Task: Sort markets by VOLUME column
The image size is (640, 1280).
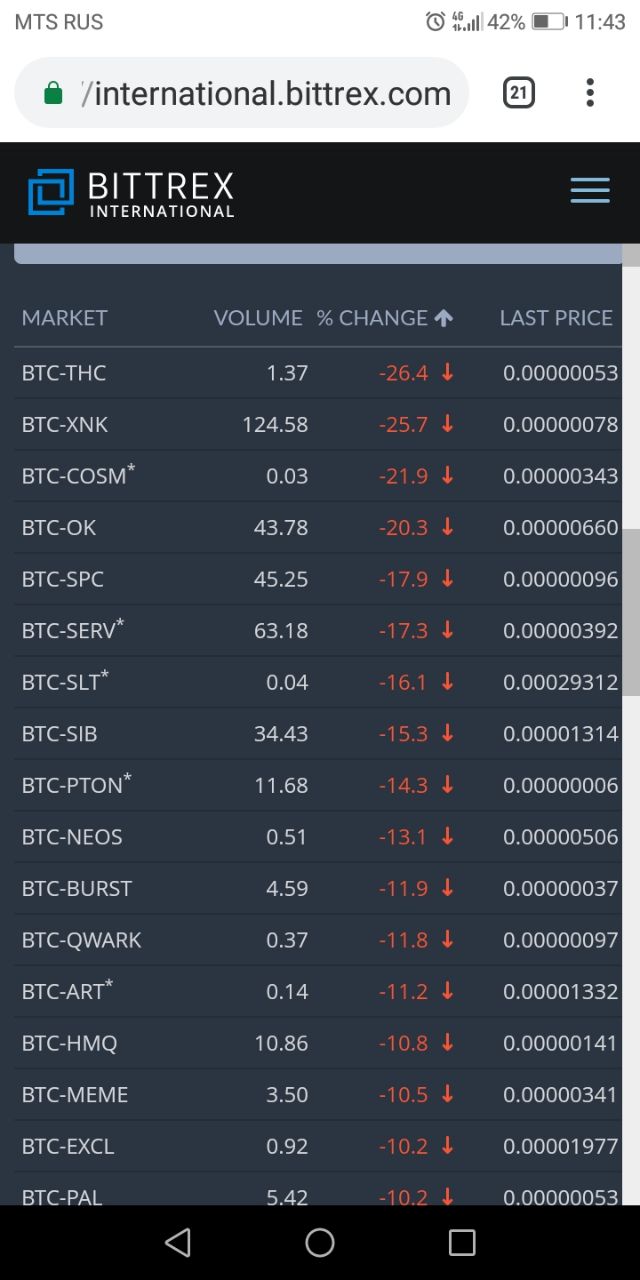Action: (258, 318)
